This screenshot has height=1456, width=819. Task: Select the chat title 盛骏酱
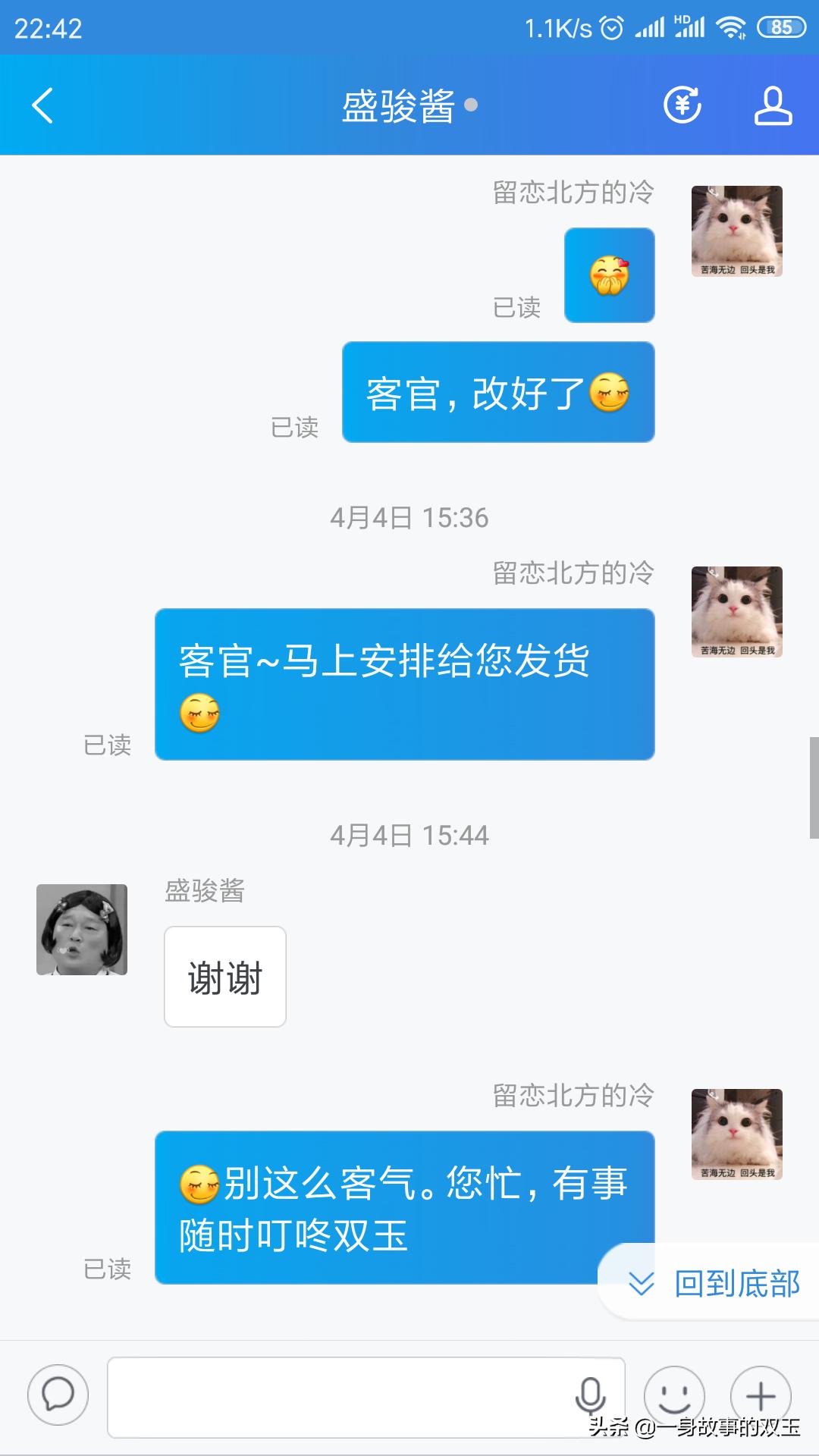(397, 106)
